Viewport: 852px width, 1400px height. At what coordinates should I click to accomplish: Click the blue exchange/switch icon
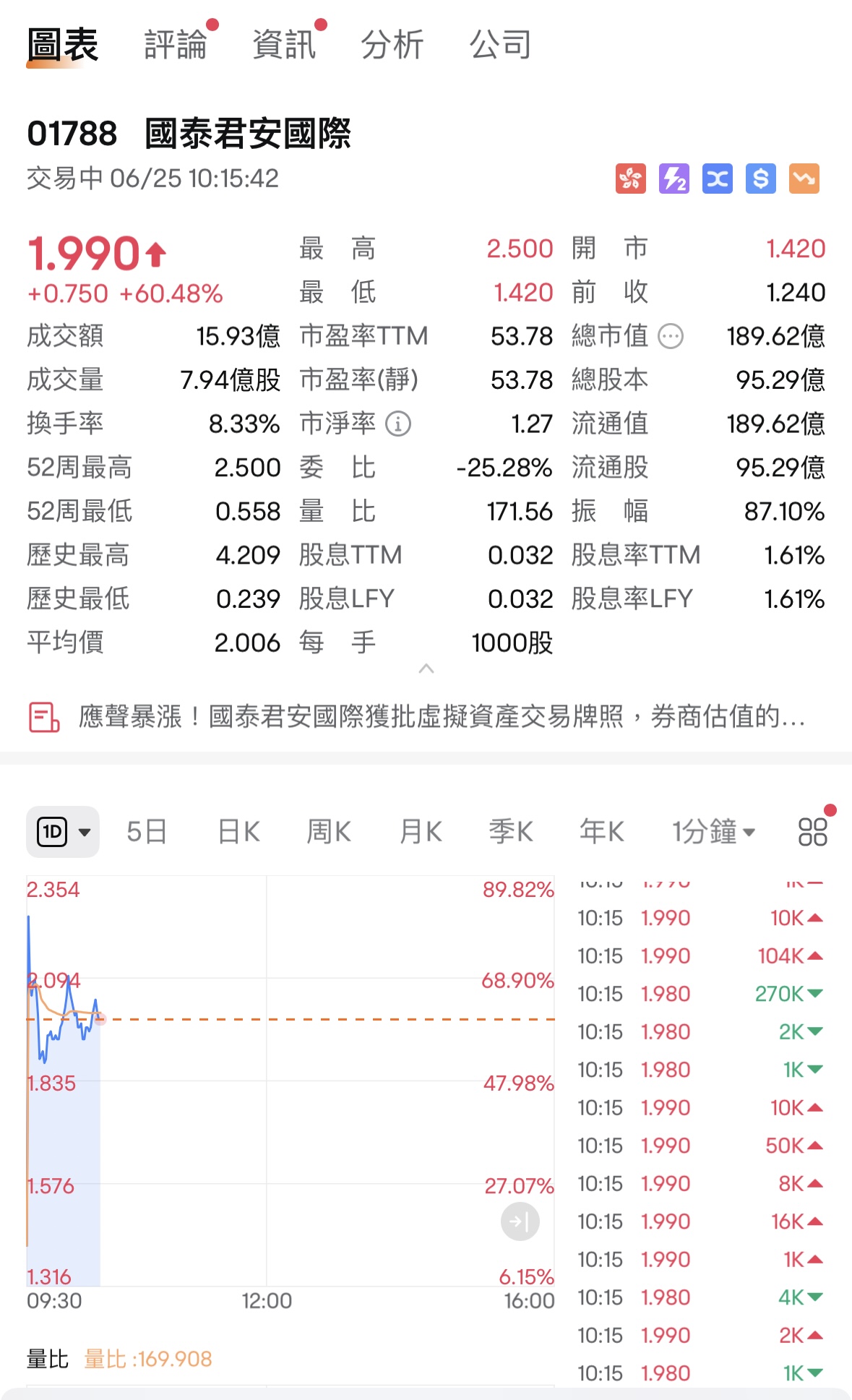(x=716, y=179)
